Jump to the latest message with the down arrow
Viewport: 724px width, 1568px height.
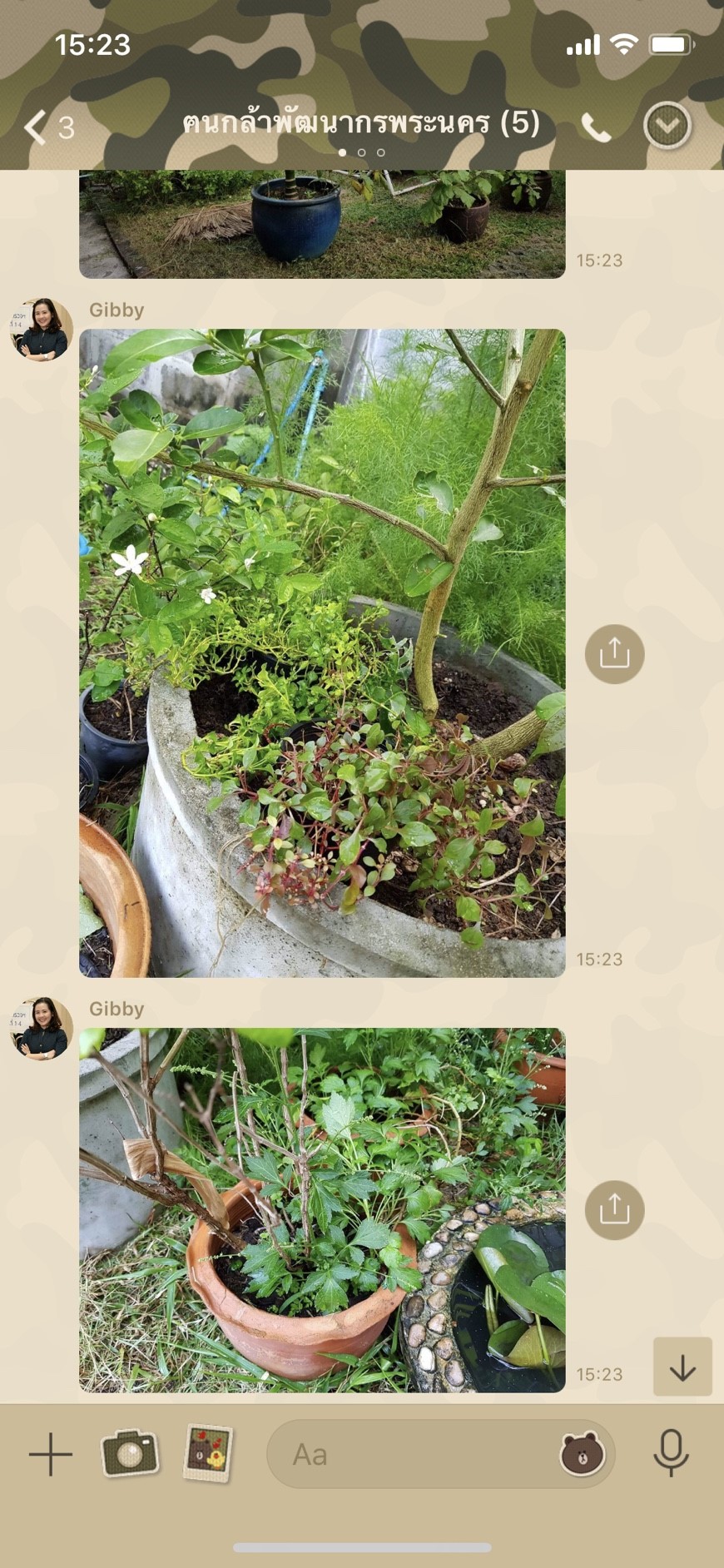(x=682, y=1367)
